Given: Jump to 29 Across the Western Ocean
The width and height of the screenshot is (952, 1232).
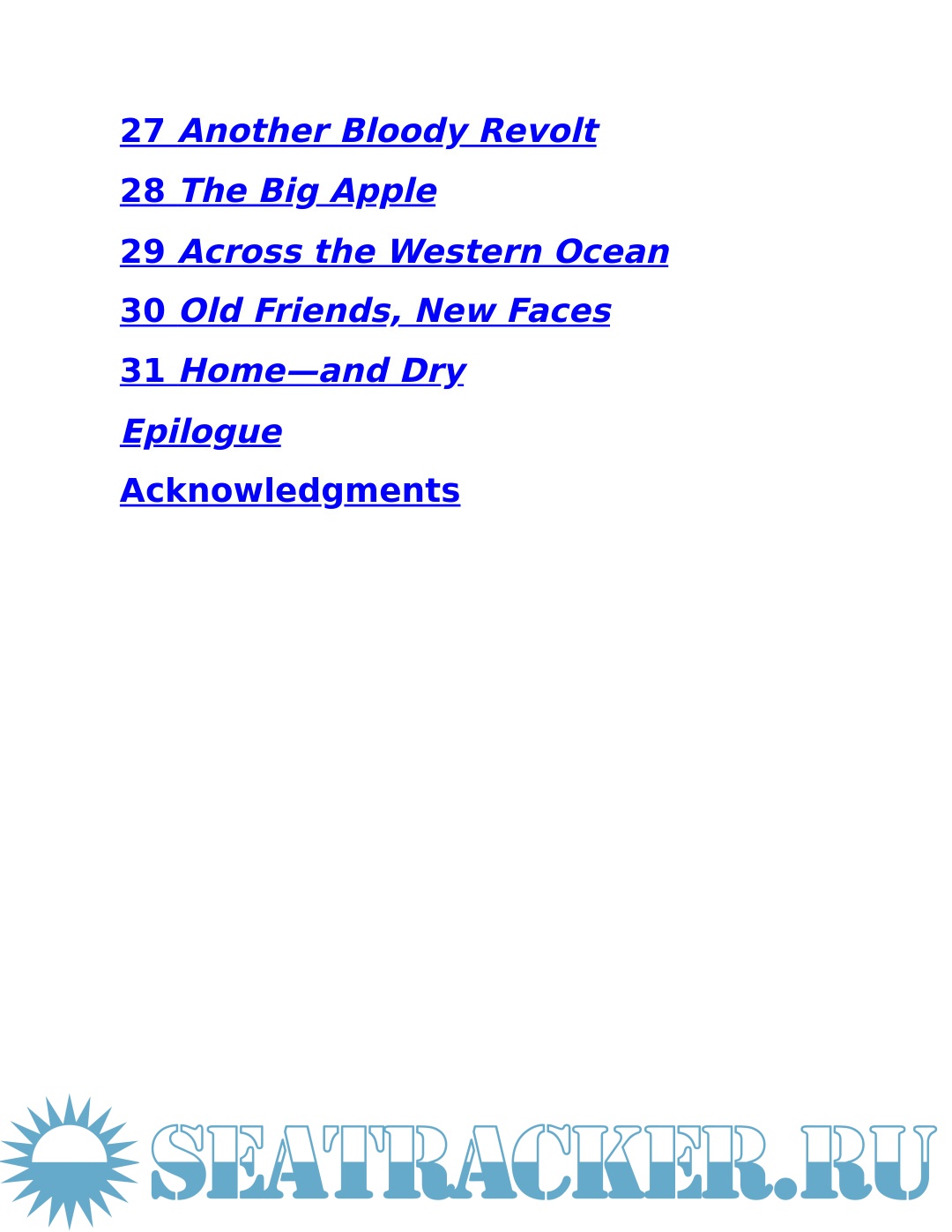Looking at the screenshot, I should point(394,251).
